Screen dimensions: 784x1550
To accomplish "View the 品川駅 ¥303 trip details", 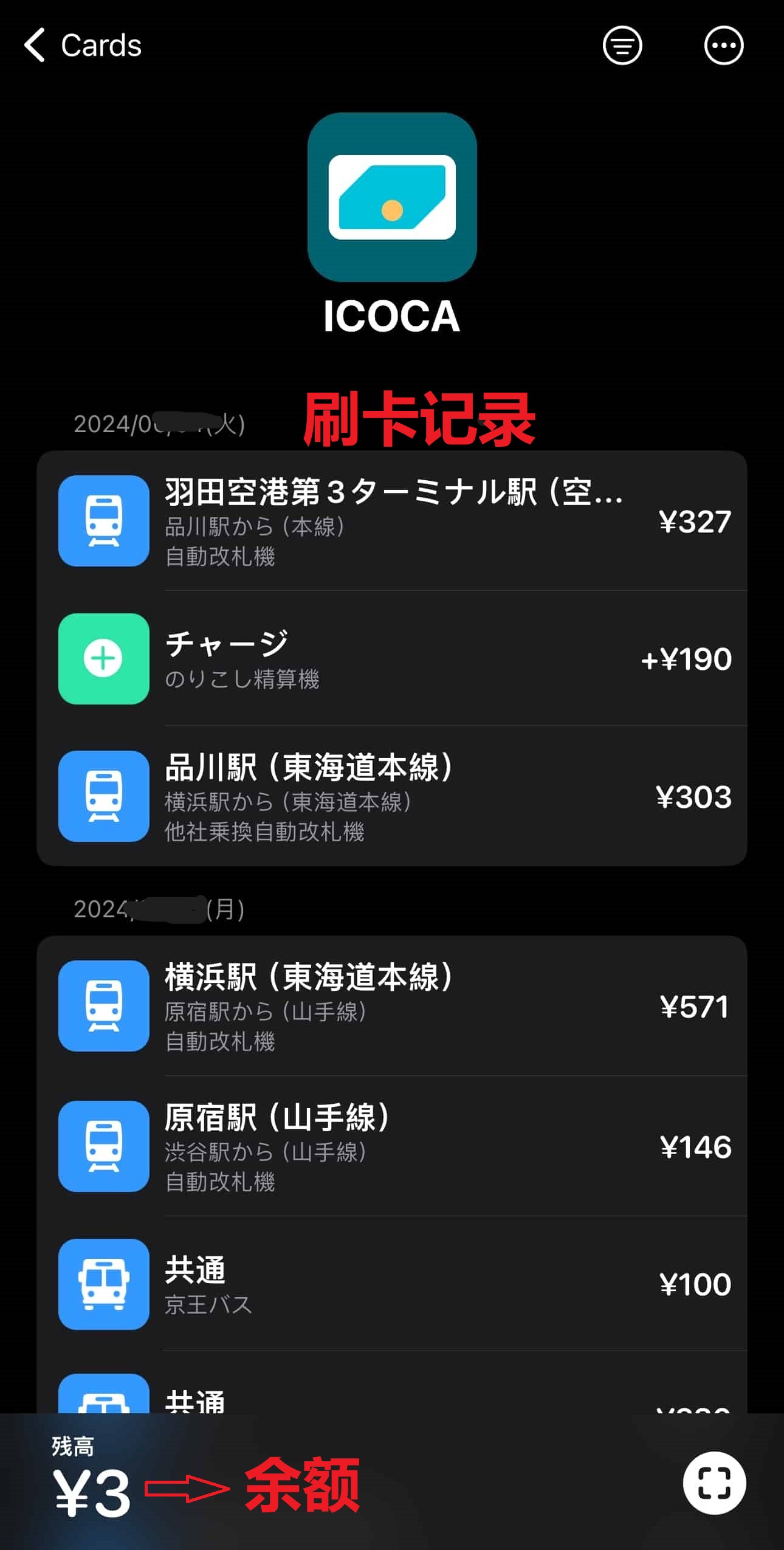I will pos(392,796).
